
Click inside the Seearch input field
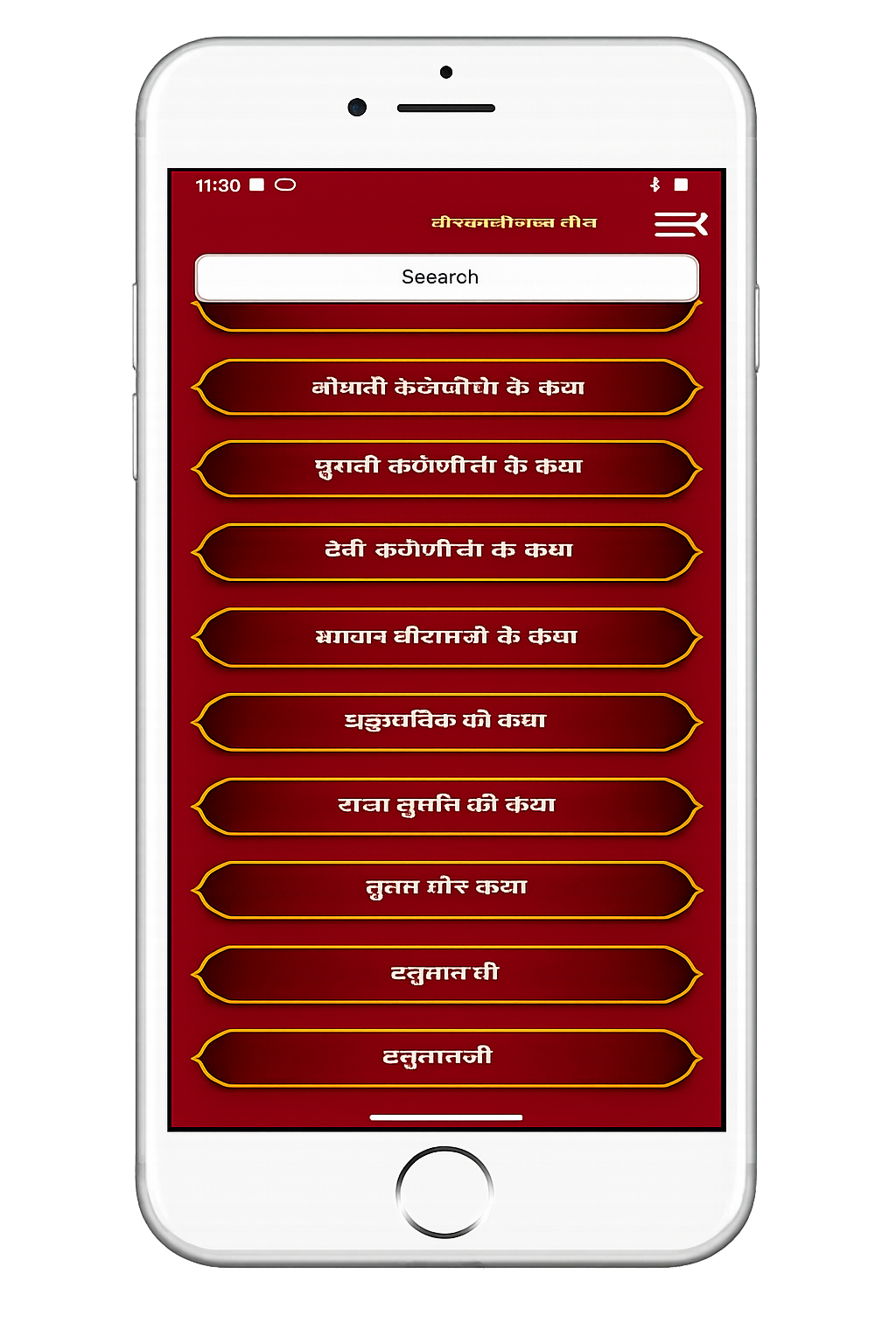447,276
